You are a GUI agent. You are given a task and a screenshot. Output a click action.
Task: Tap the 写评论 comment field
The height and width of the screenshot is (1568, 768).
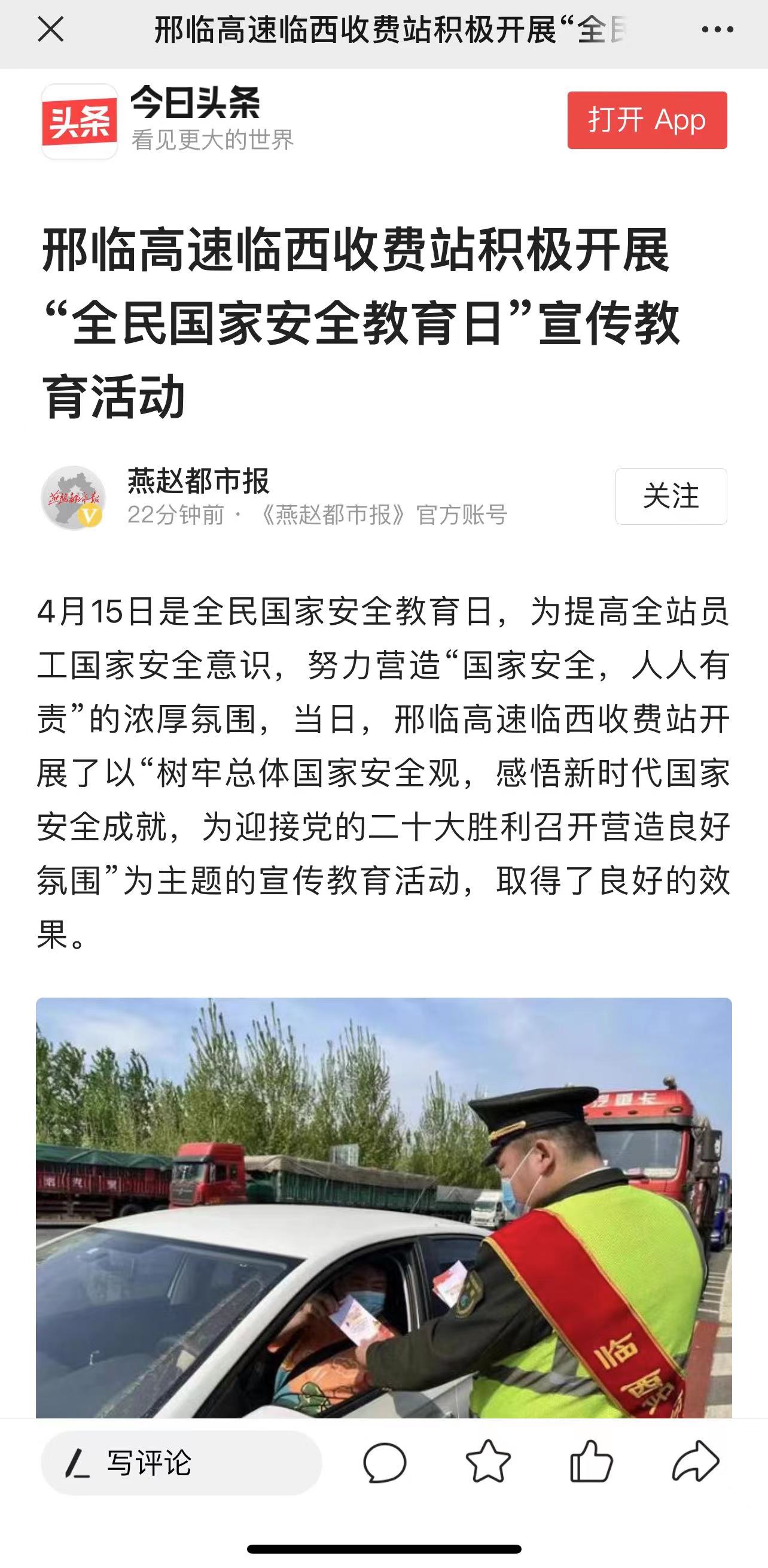(181, 1463)
